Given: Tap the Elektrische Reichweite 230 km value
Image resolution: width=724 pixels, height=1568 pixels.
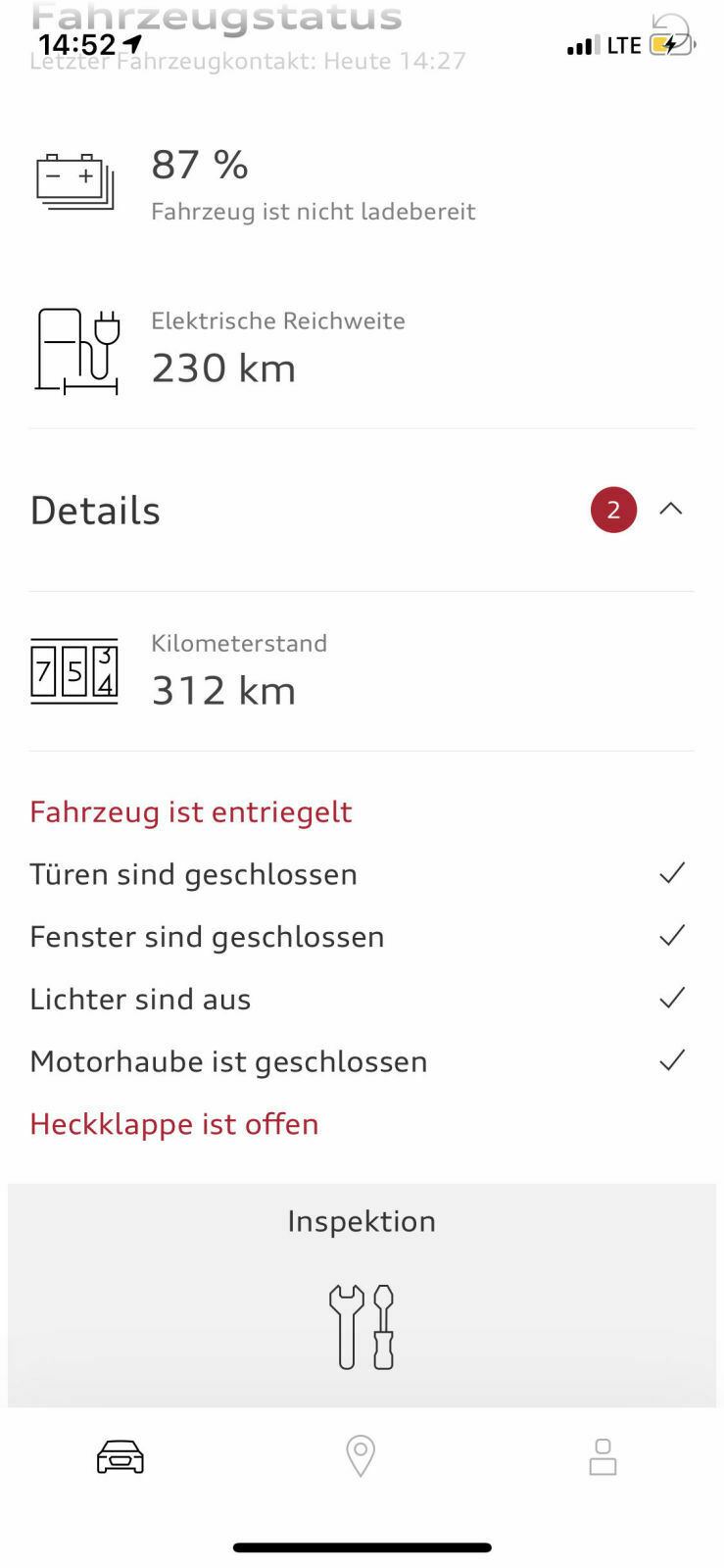Looking at the screenshot, I should click(223, 368).
